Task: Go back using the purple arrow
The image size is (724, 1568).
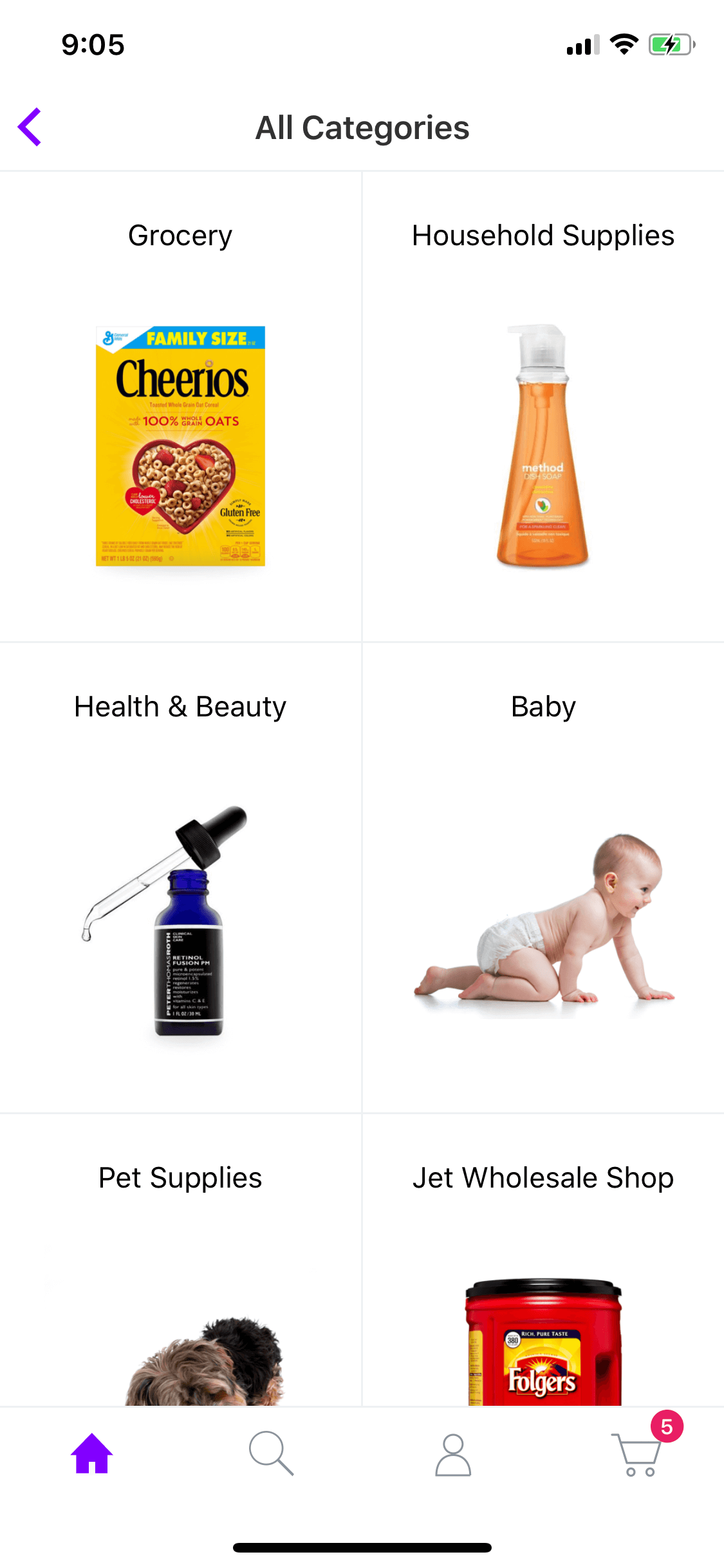Action: [30, 127]
